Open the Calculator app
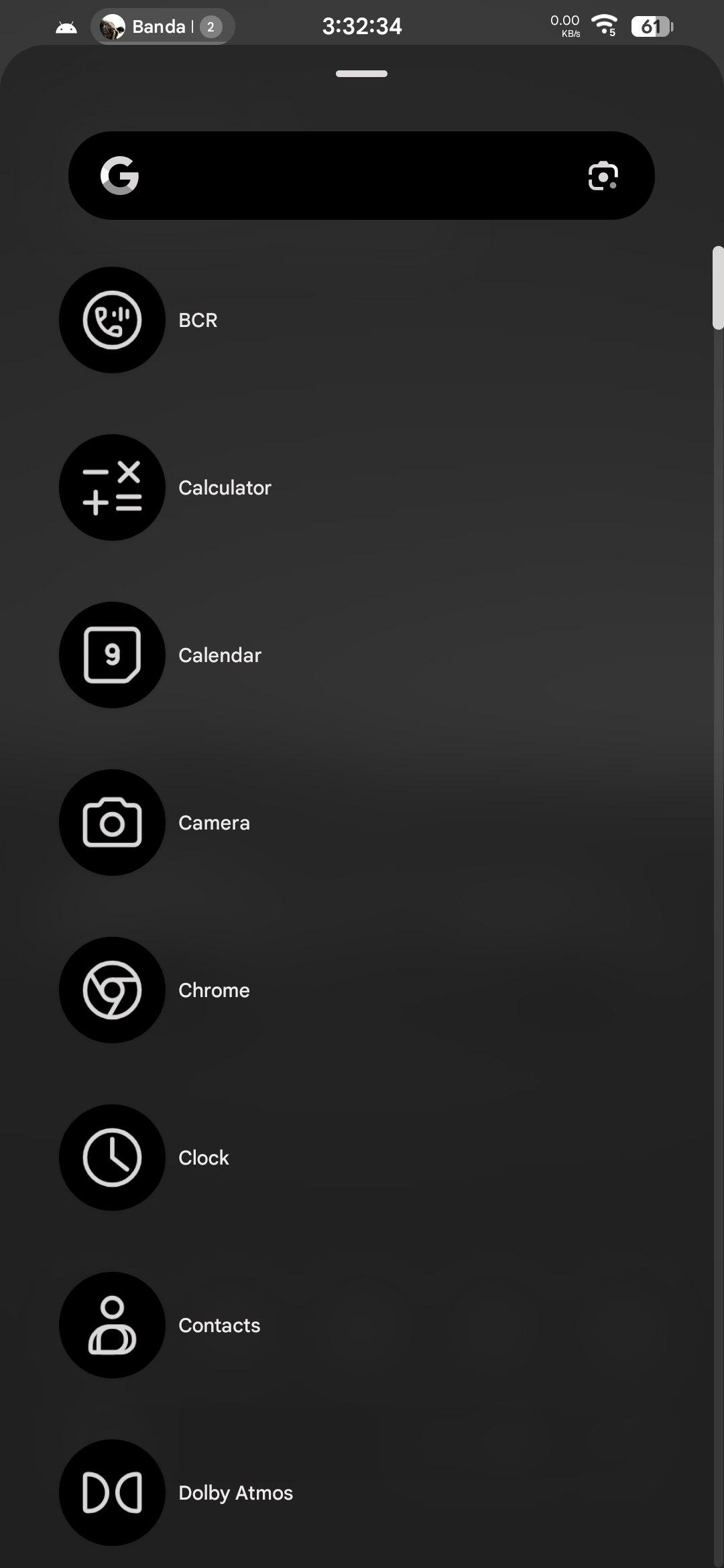 [113, 488]
